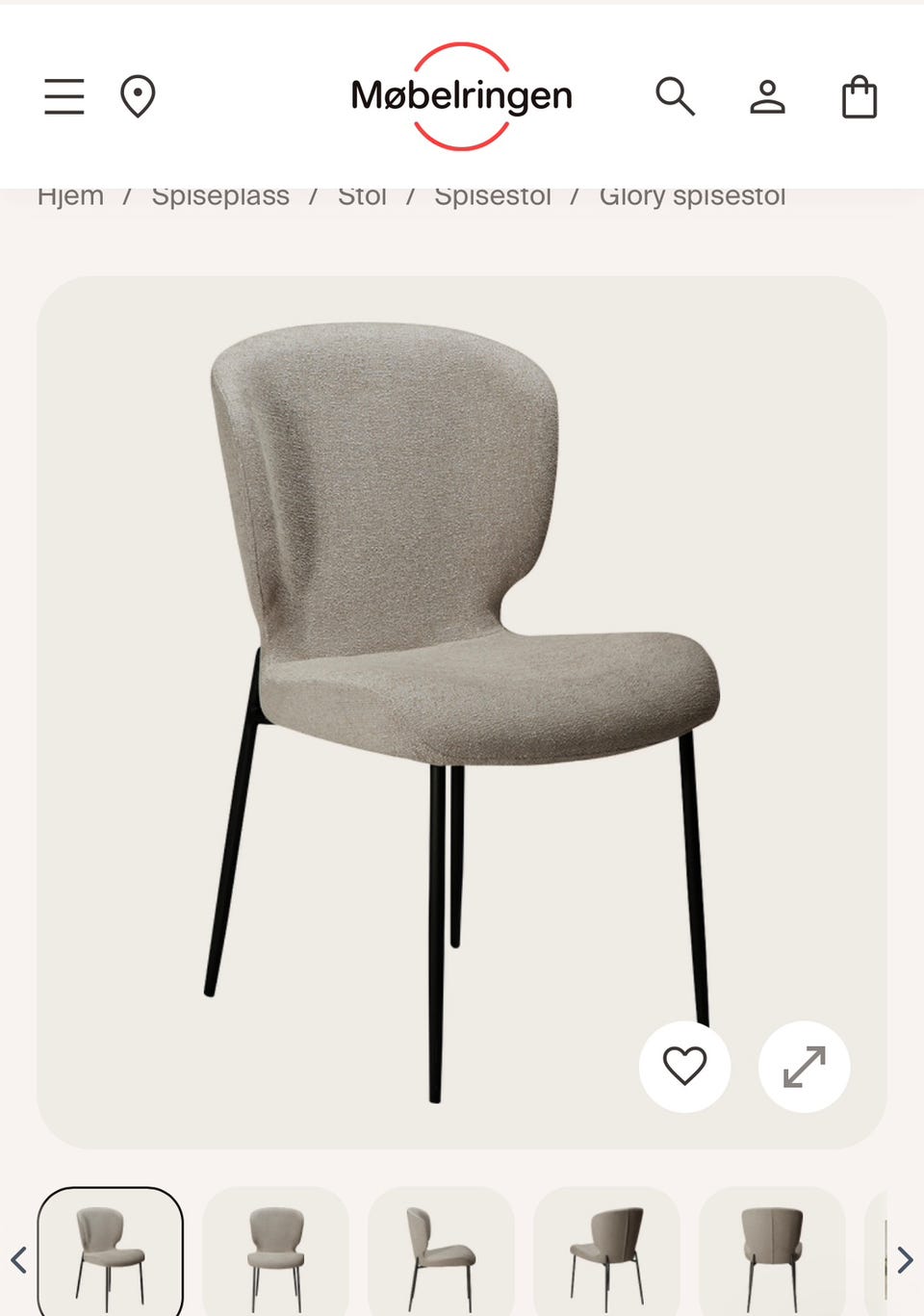Expand the product image to fullscreen

pyautogui.click(x=804, y=1066)
